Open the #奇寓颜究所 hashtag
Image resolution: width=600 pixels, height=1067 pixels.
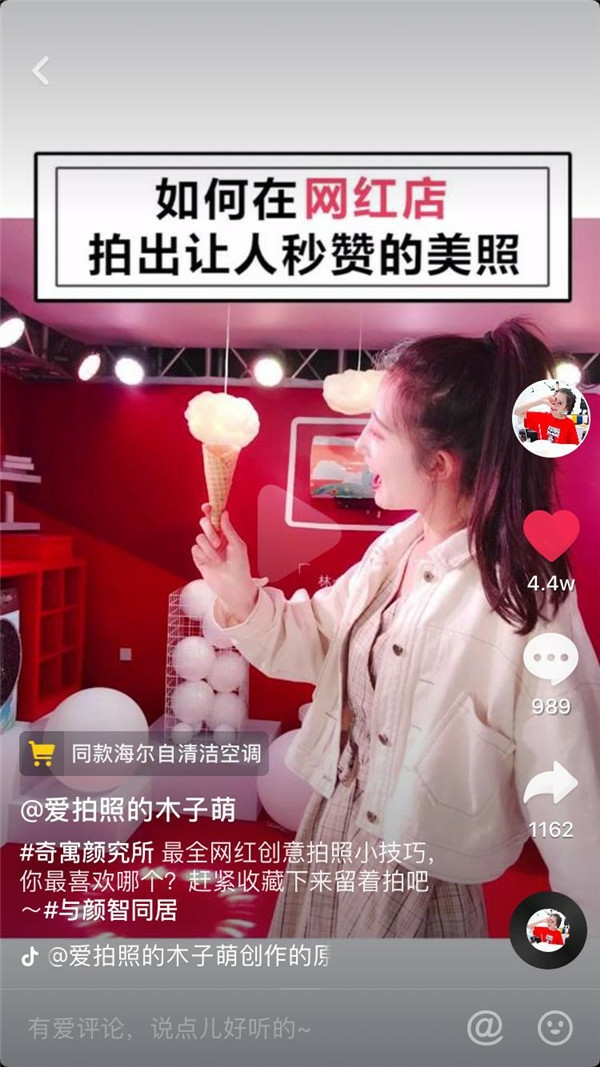[88, 853]
